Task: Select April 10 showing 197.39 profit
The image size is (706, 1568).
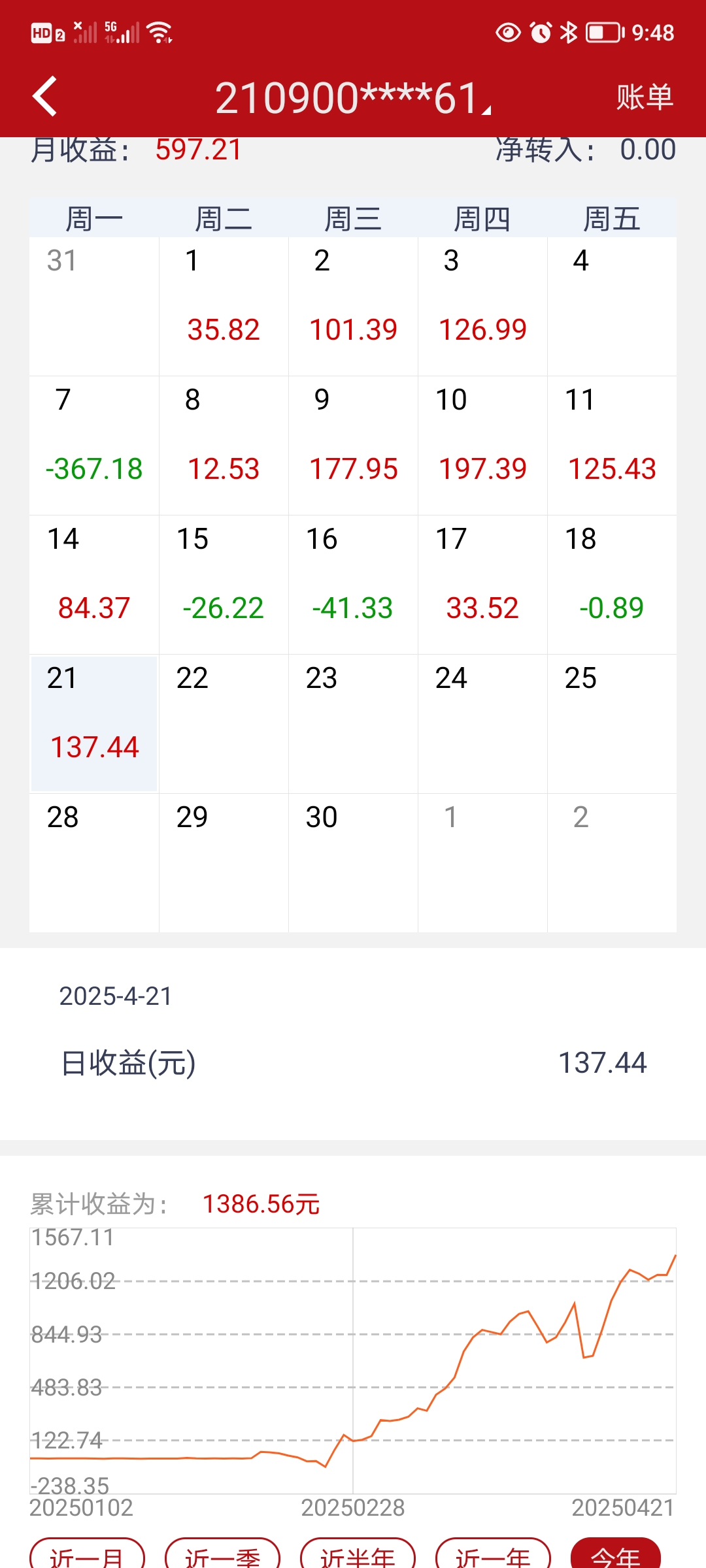Action: tap(482, 446)
